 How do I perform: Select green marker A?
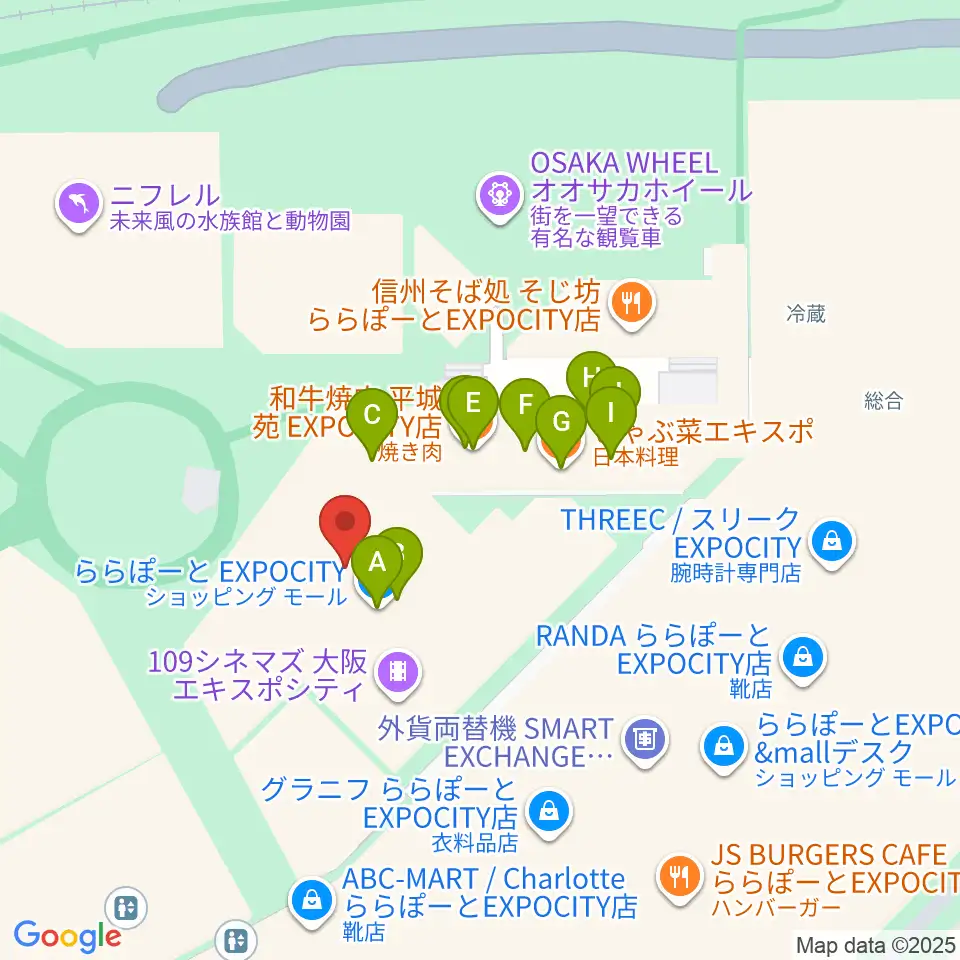click(x=377, y=564)
